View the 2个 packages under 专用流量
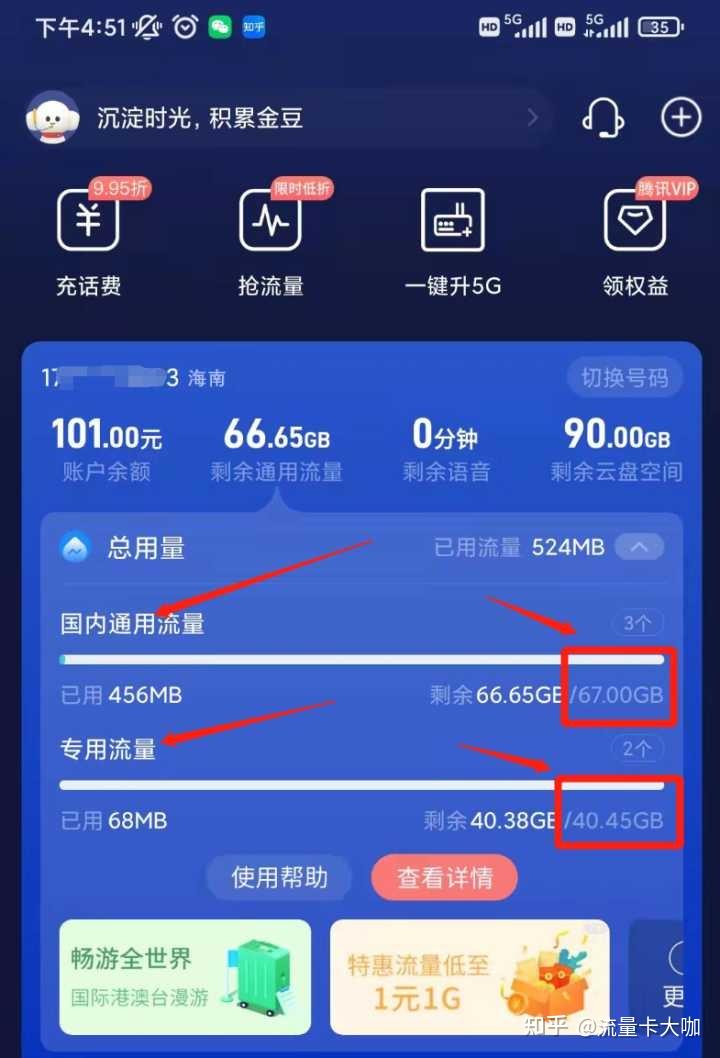 (x=637, y=749)
